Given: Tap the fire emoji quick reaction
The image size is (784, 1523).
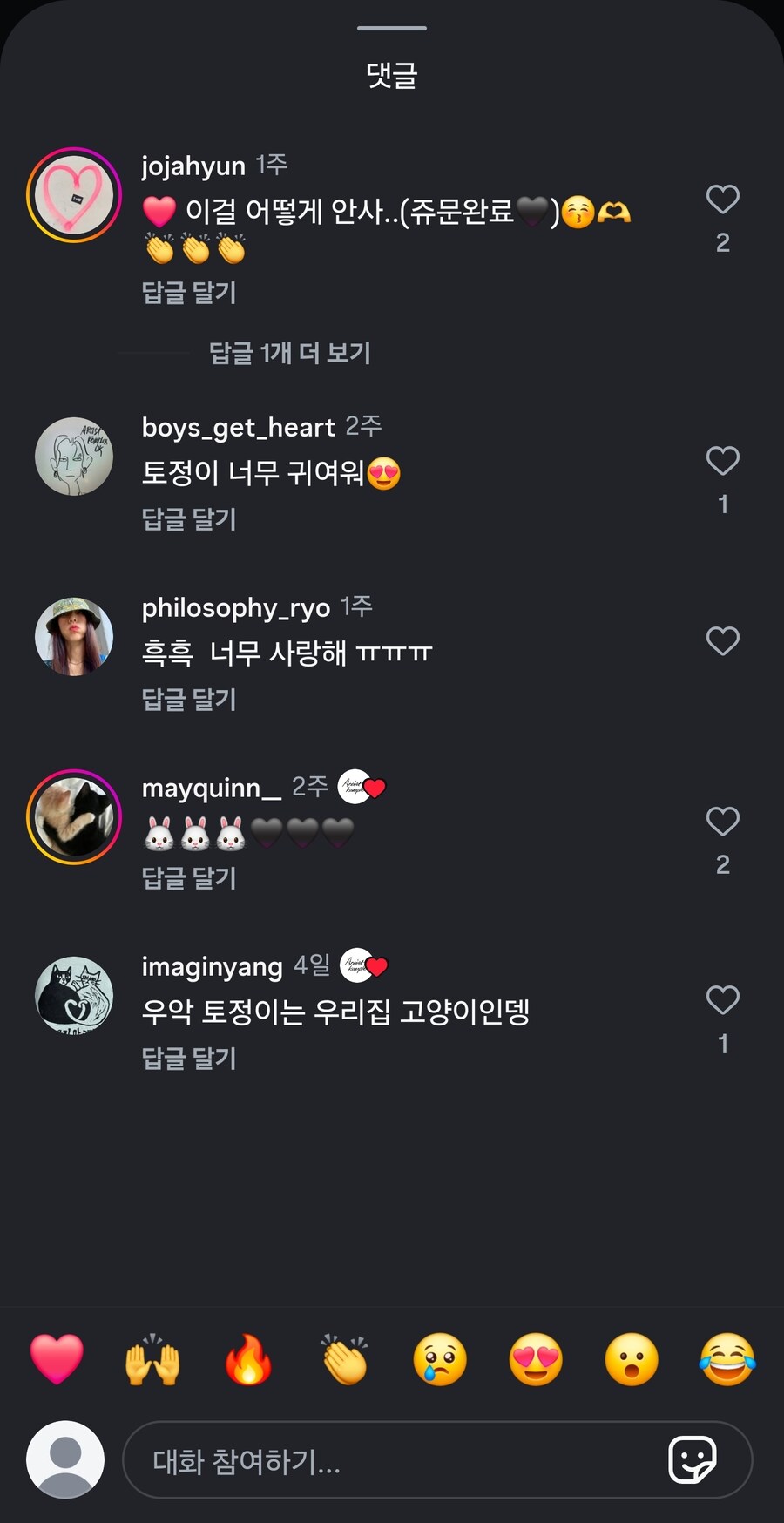Looking at the screenshot, I should coord(247,1361).
